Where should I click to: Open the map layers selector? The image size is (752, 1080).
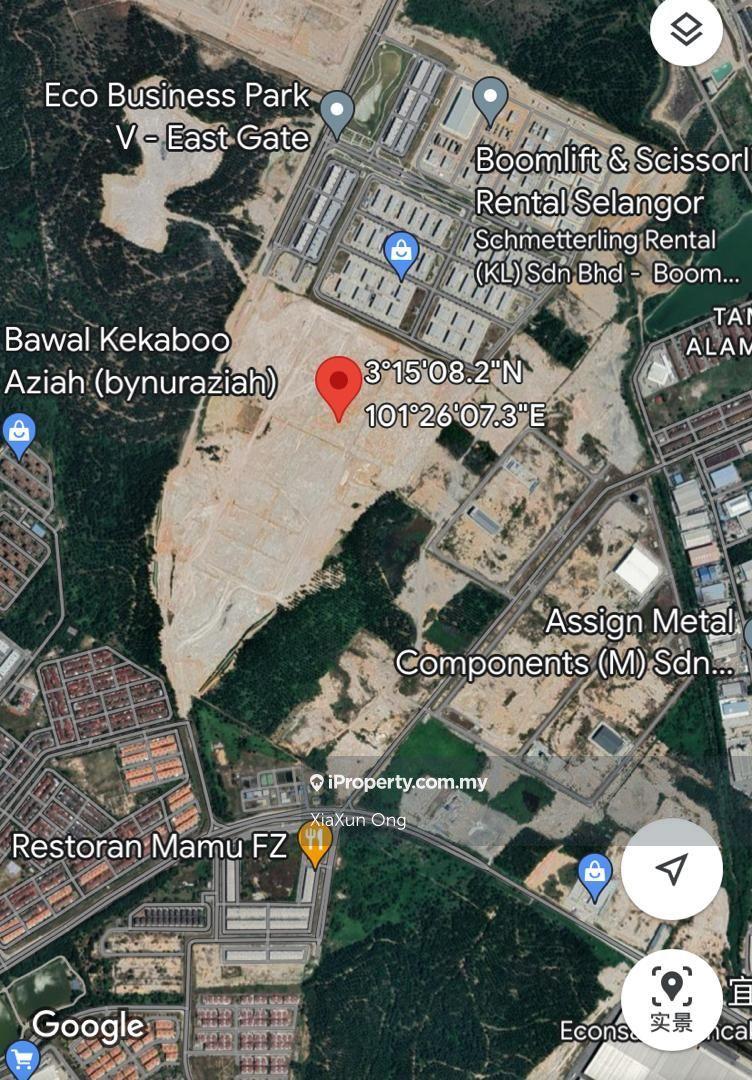click(686, 32)
